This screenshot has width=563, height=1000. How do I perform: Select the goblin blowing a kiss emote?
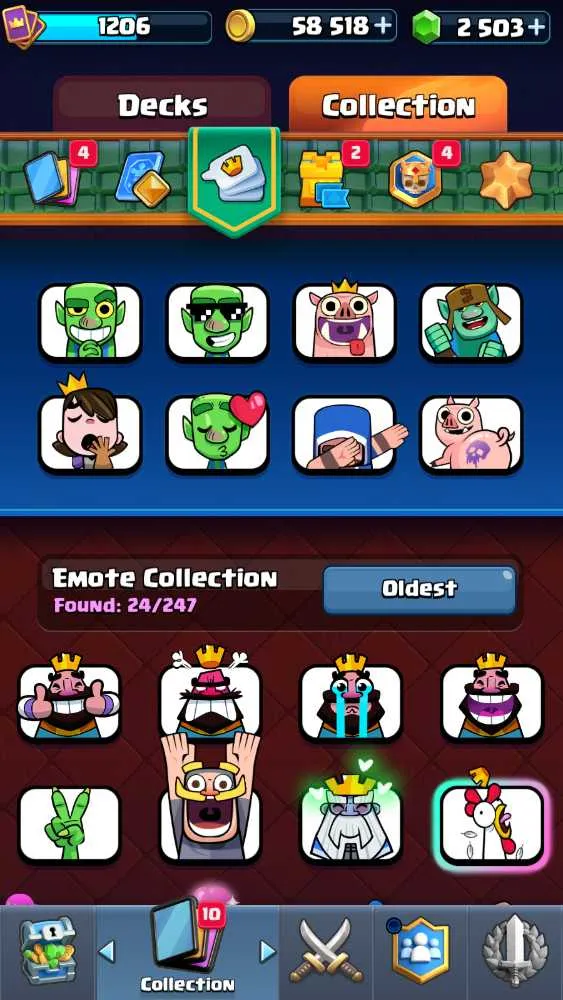click(x=217, y=434)
